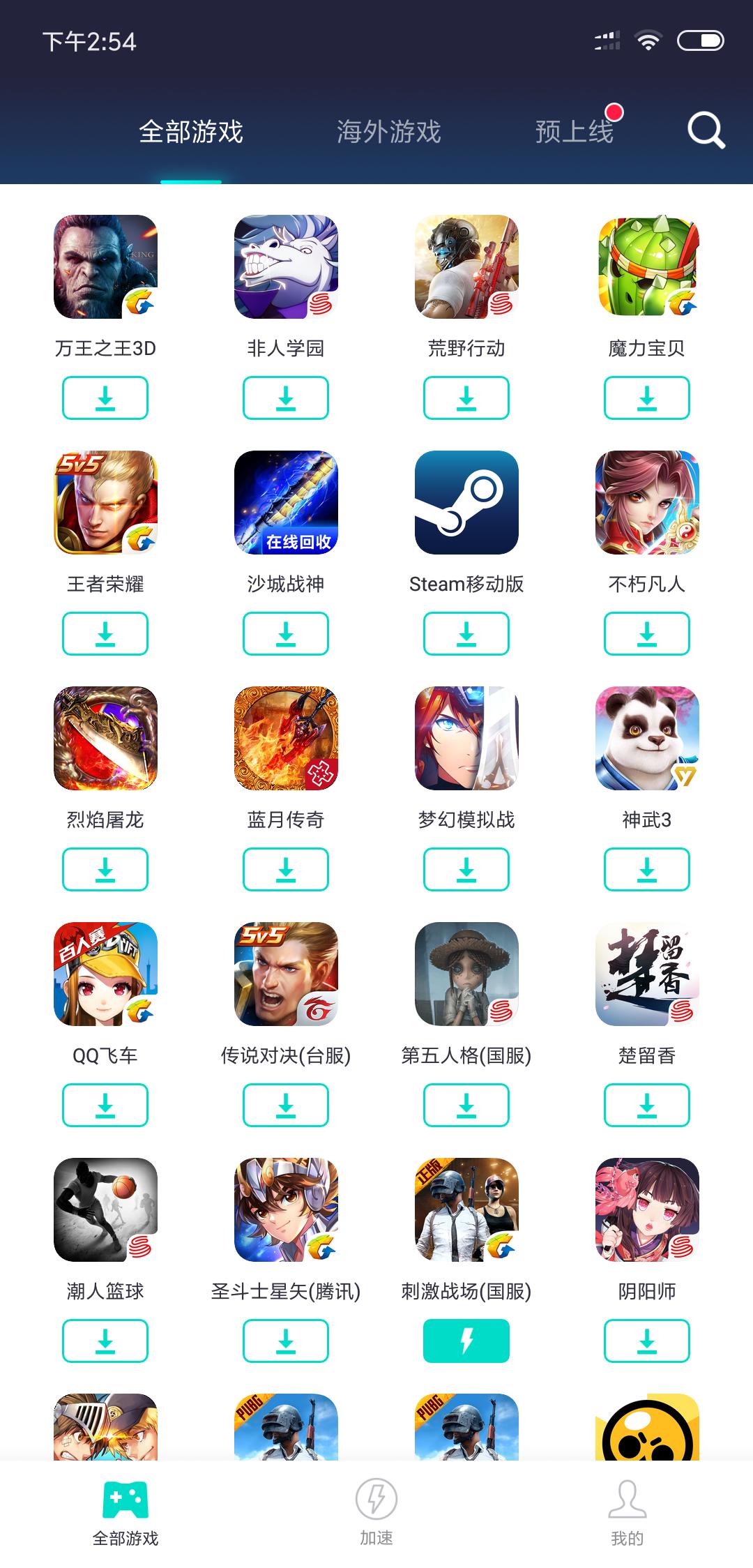Viewport: 753px width, 1568px height.
Task: Open the 加速 bottom tab
Action: click(376, 1511)
